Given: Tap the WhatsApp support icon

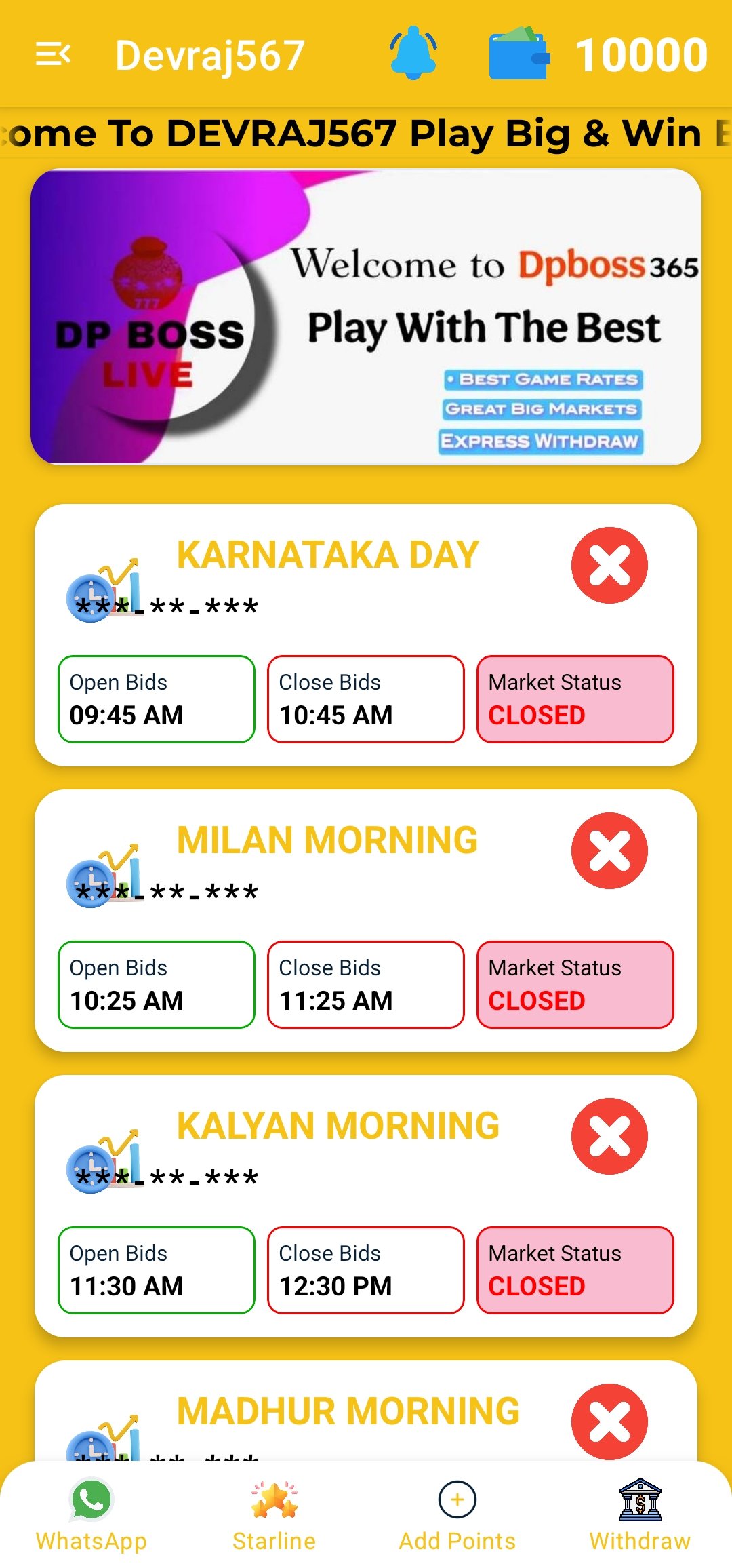Looking at the screenshot, I should click(90, 1498).
